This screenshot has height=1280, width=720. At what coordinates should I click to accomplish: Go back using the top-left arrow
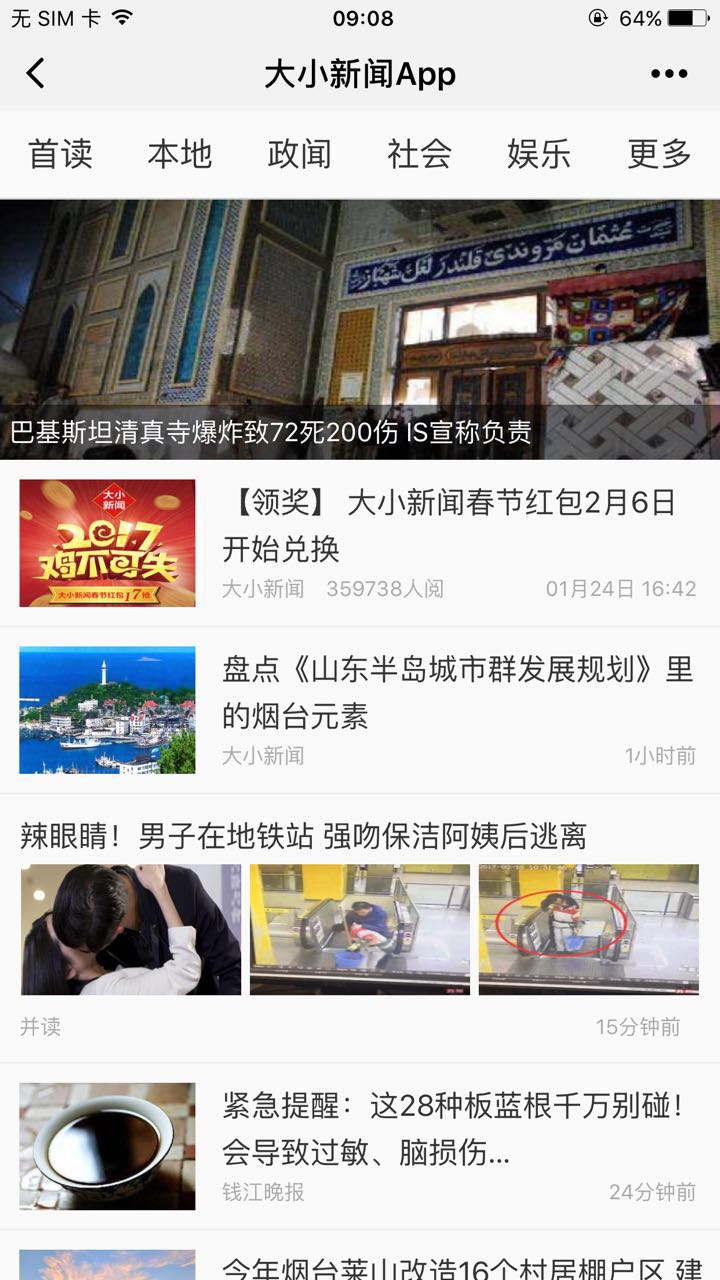(x=36, y=73)
